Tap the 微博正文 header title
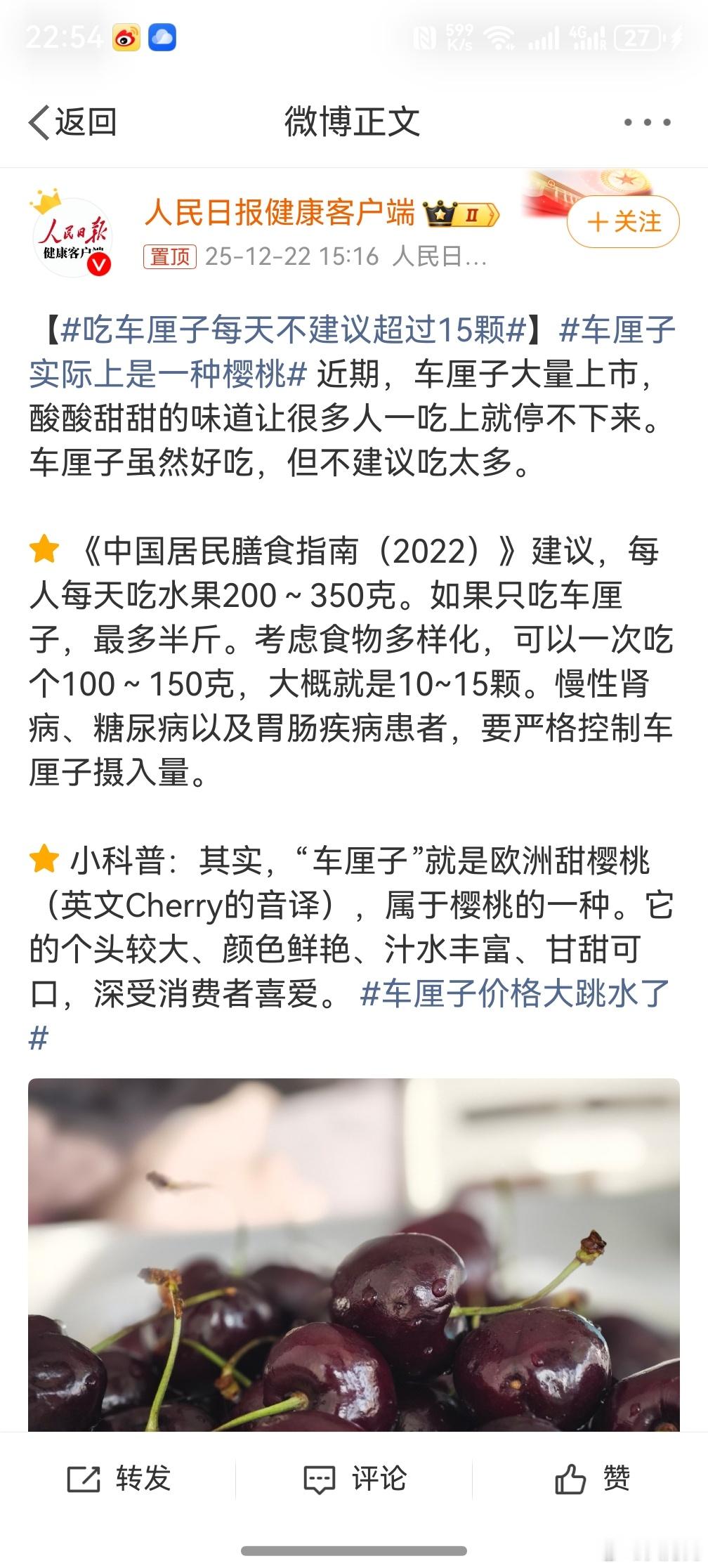 pyautogui.click(x=354, y=121)
